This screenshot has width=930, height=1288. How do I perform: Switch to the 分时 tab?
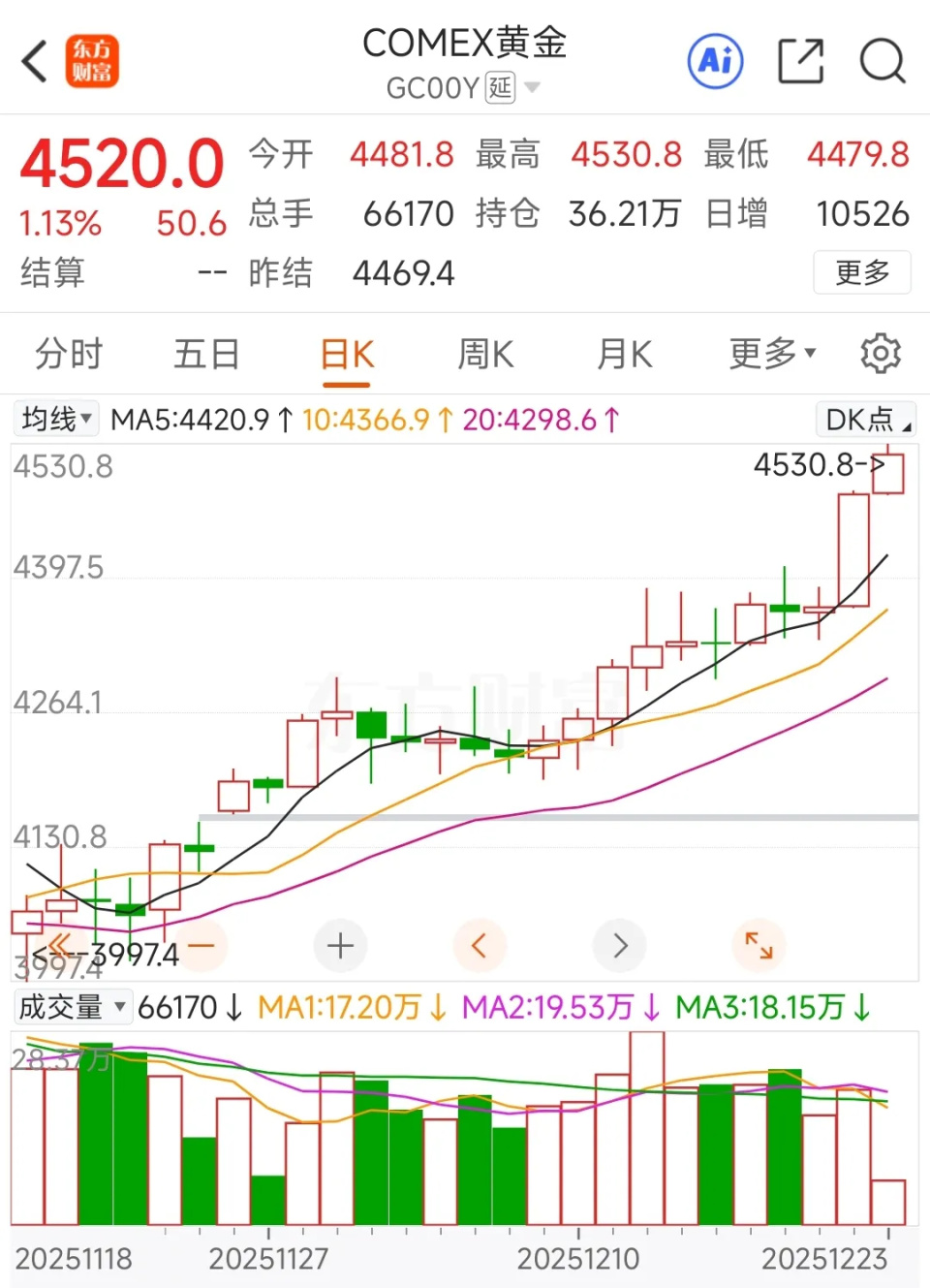pos(67,353)
